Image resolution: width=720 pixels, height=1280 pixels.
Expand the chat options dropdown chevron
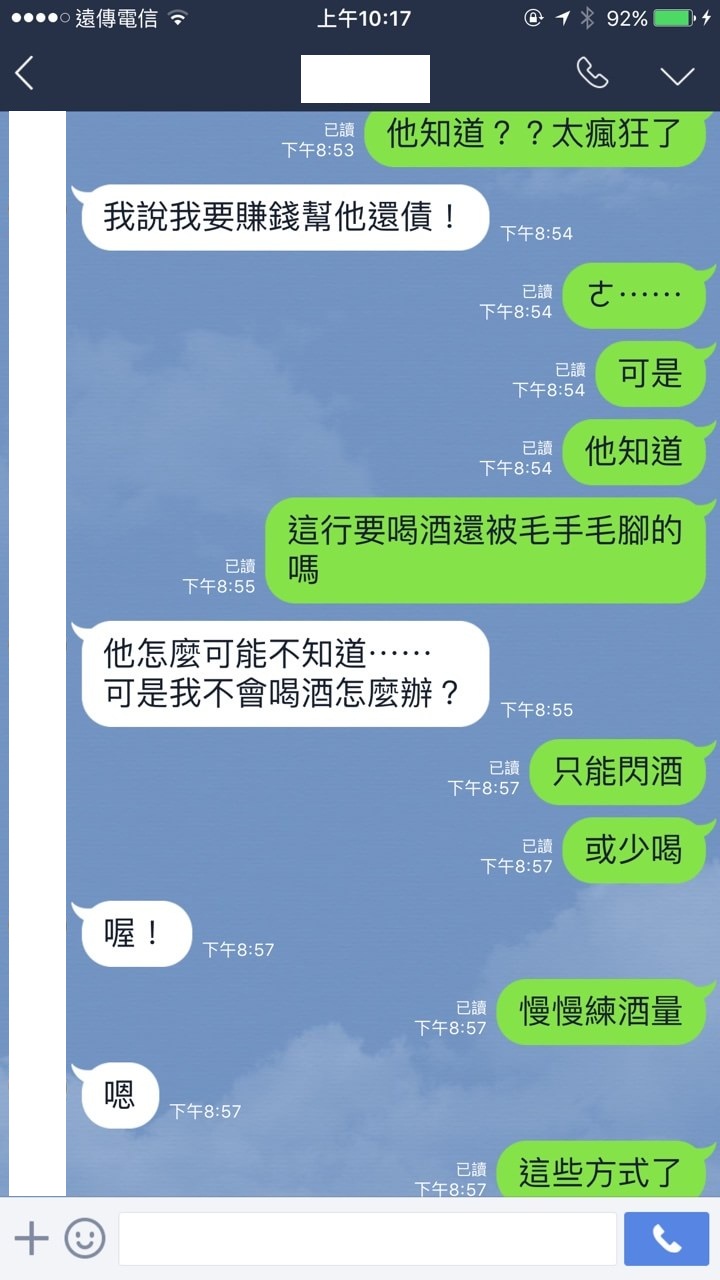(678, 76)
